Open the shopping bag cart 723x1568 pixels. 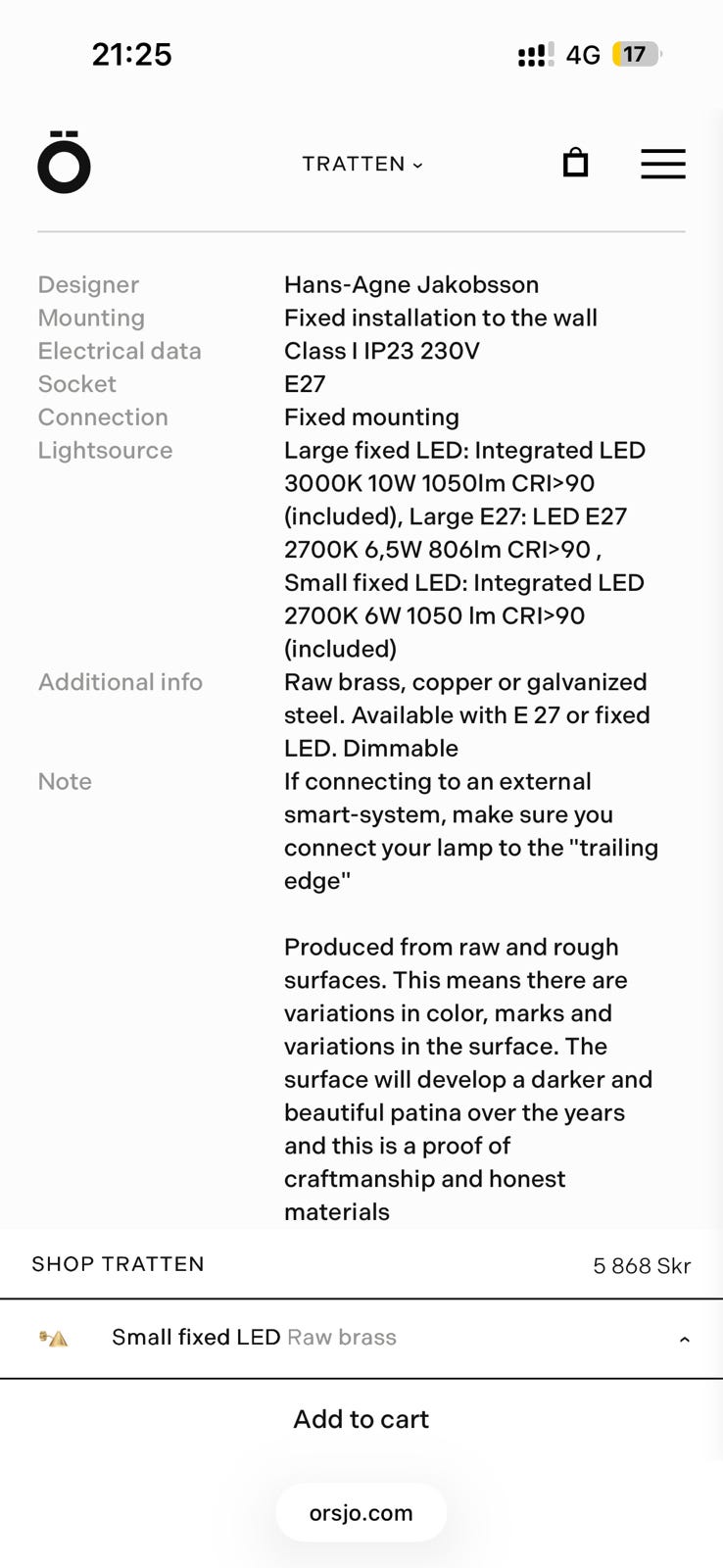tap(576, 163)
